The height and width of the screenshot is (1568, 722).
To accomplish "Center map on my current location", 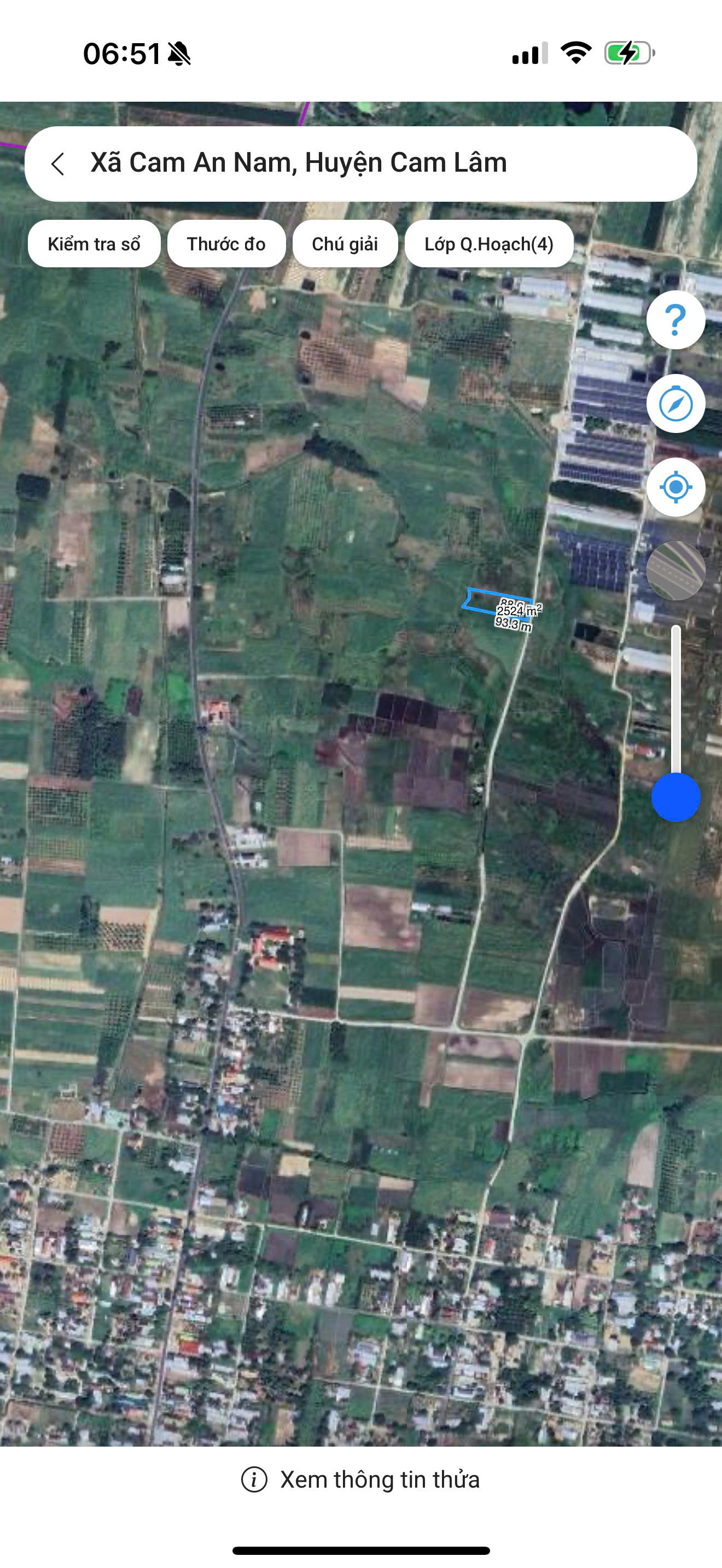I will point(675,487).
